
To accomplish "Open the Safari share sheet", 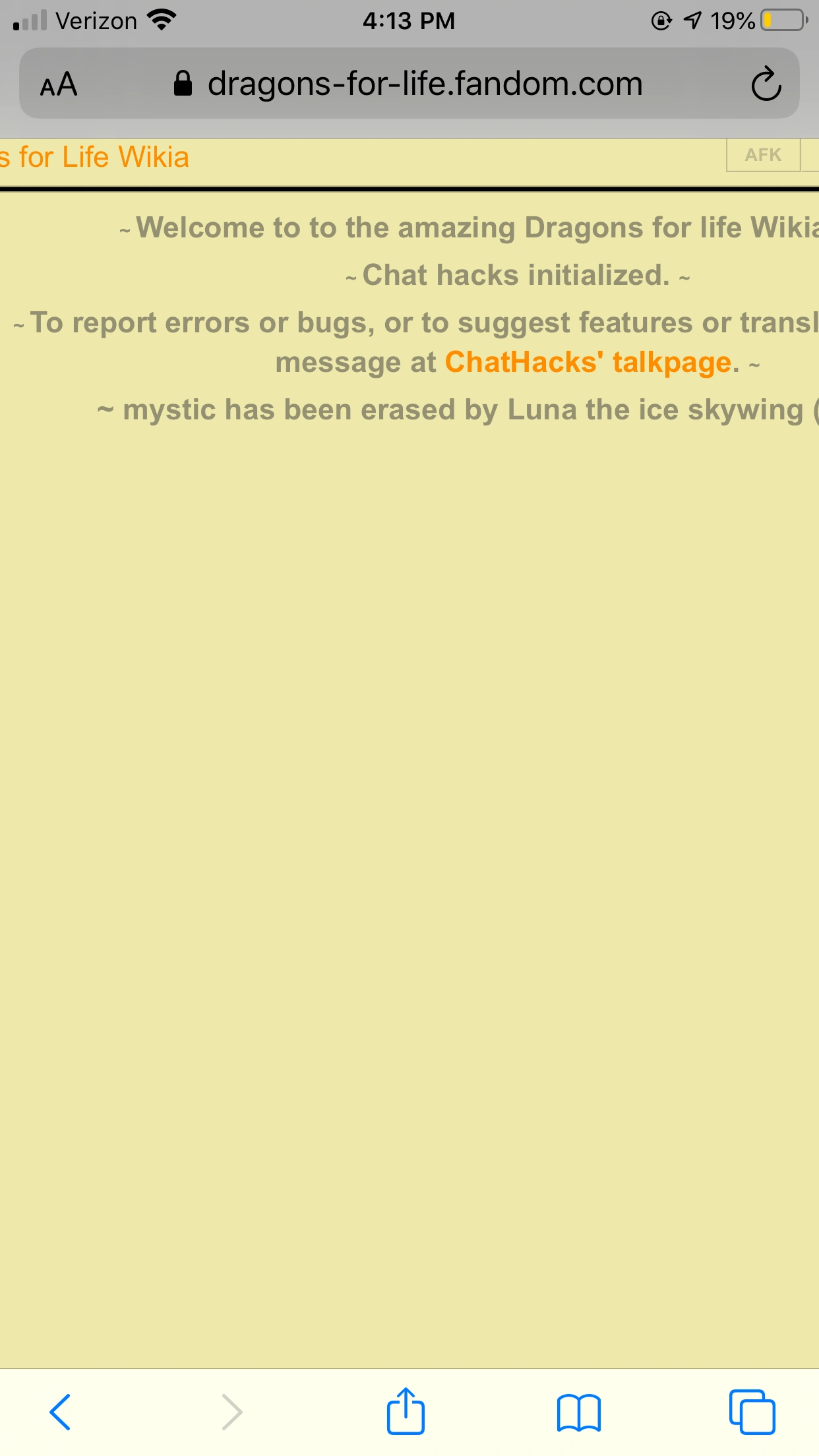I will (406, 1412).
